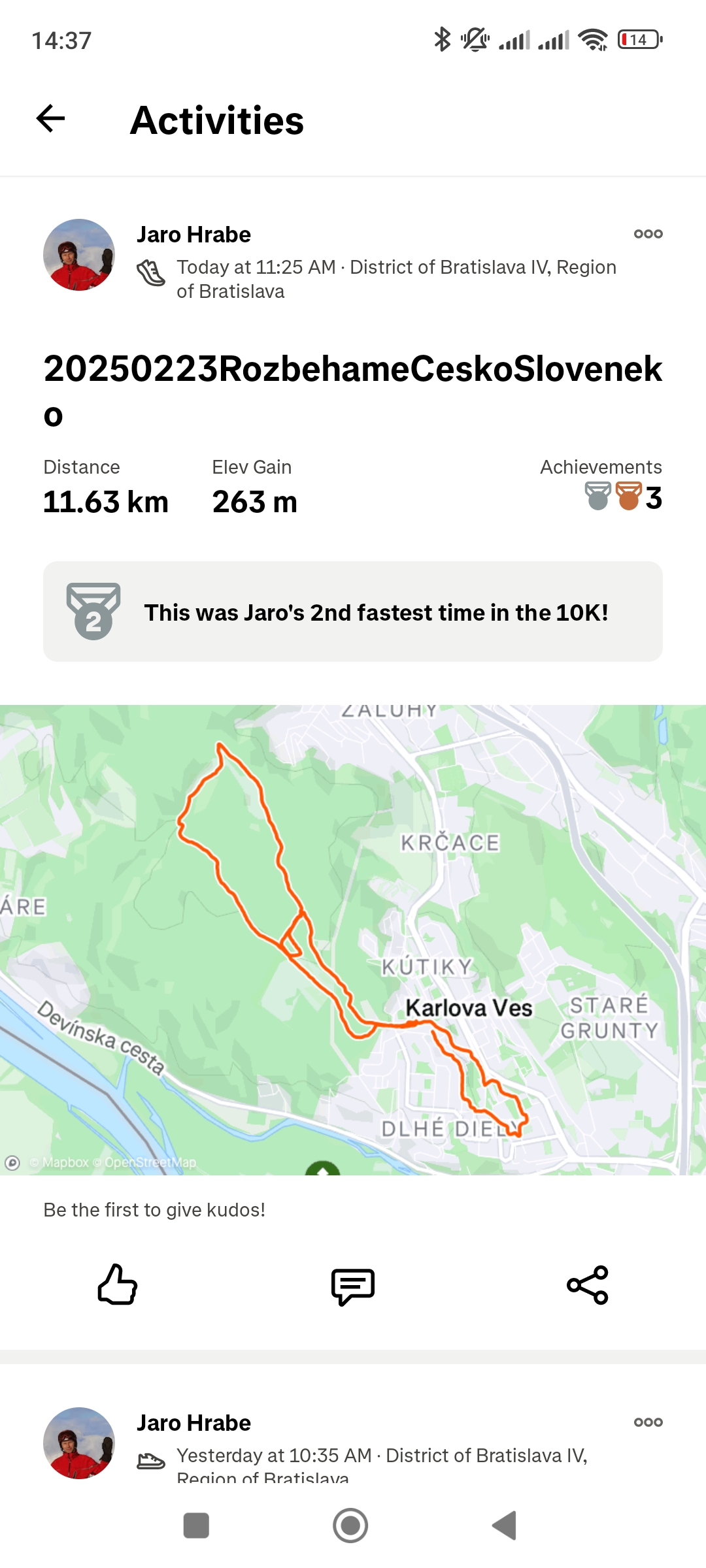The height and width of the screenshot is (1568, 706).
Task: Open Jaro Hrabe's avatar on yesterday's activity
Action: [x=79, y=1443]
